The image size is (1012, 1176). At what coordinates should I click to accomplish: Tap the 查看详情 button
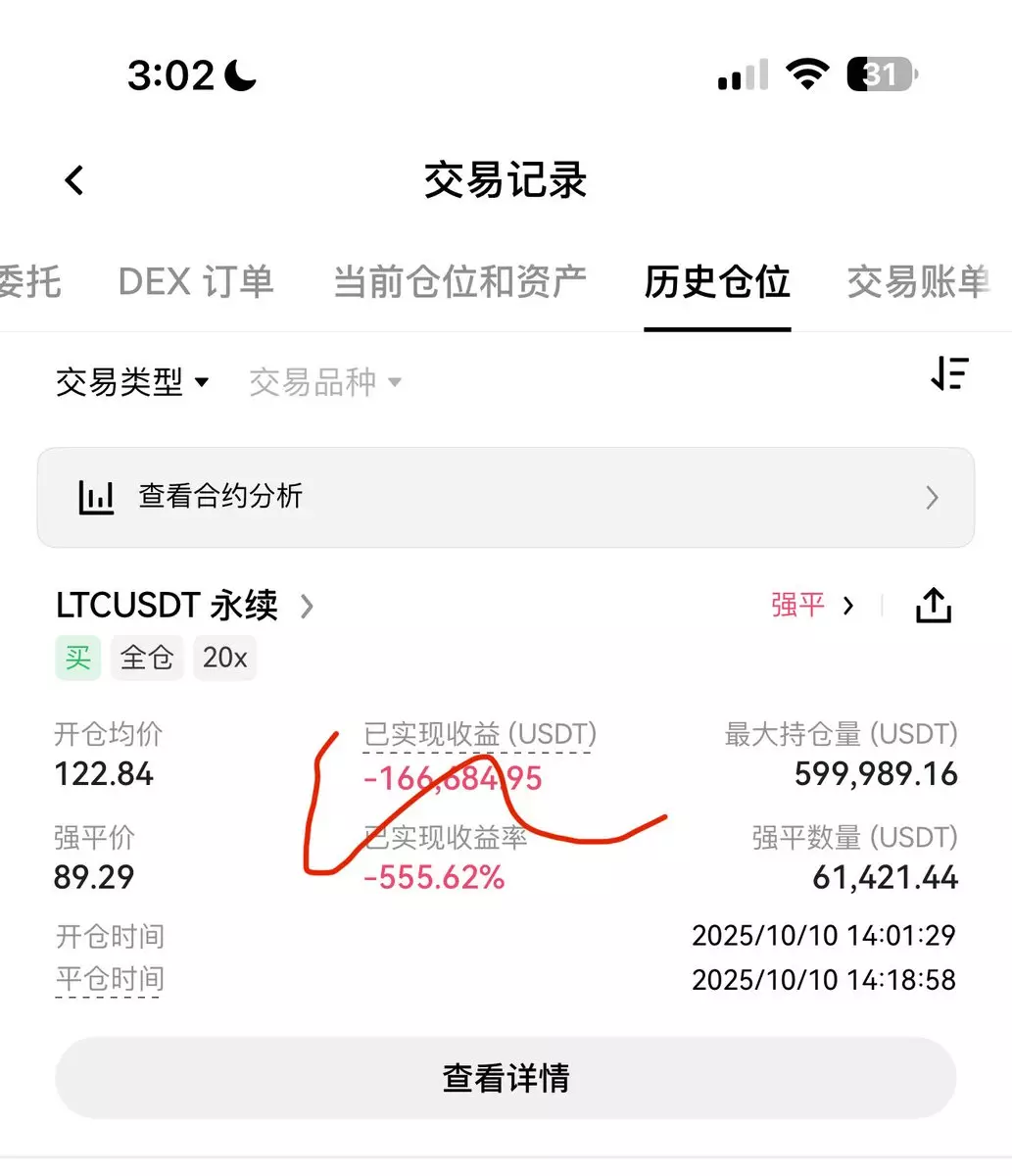506,1078
